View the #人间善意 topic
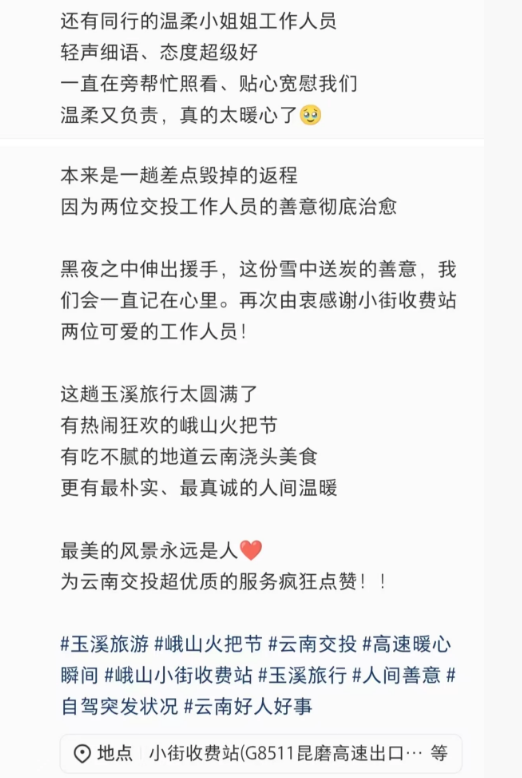This screenshot has width=522, height=778. (x=396, y=675)
